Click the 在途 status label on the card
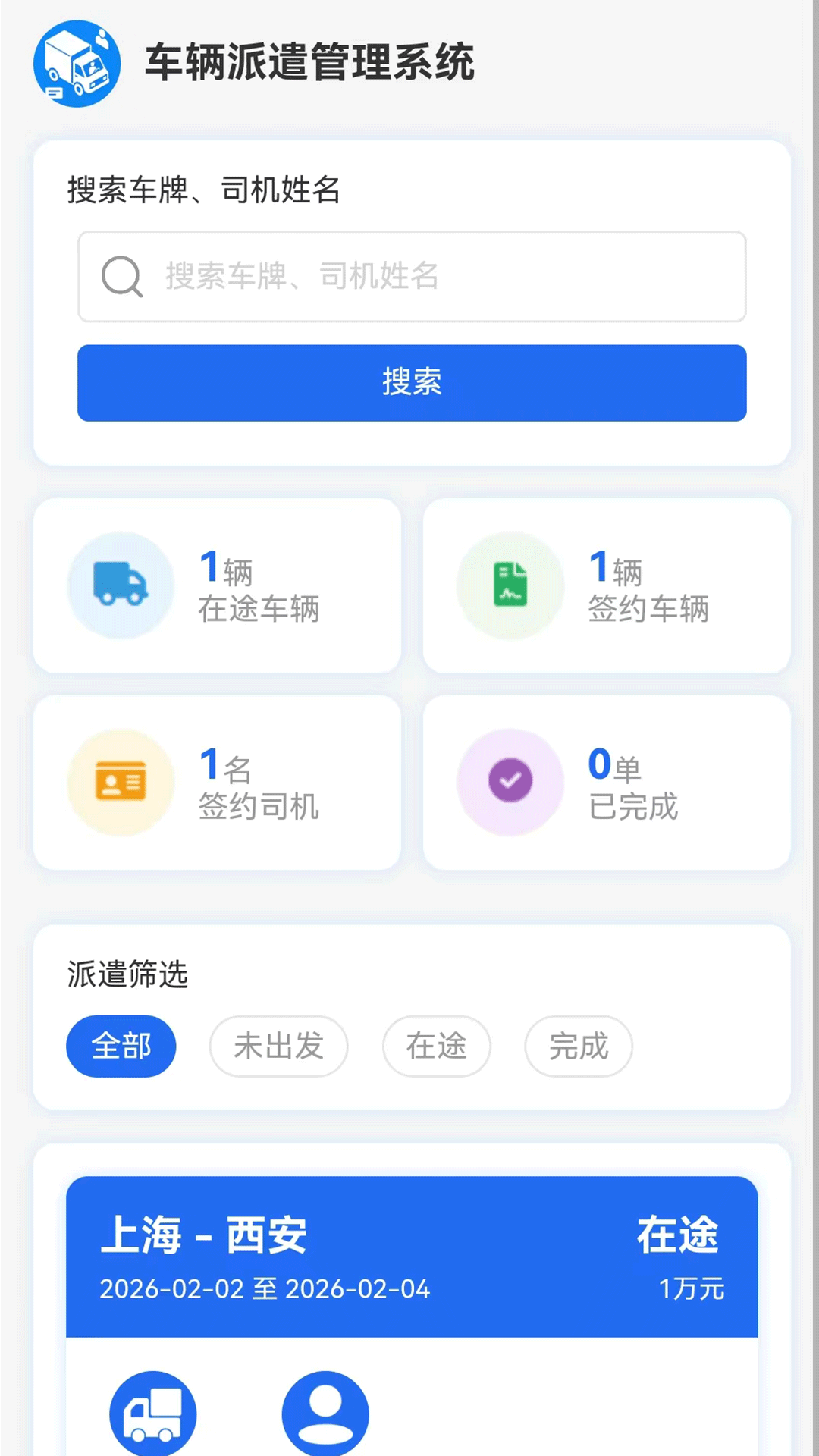The height and width of the screenshot is (1456, 819). (x=677, y=1234)
